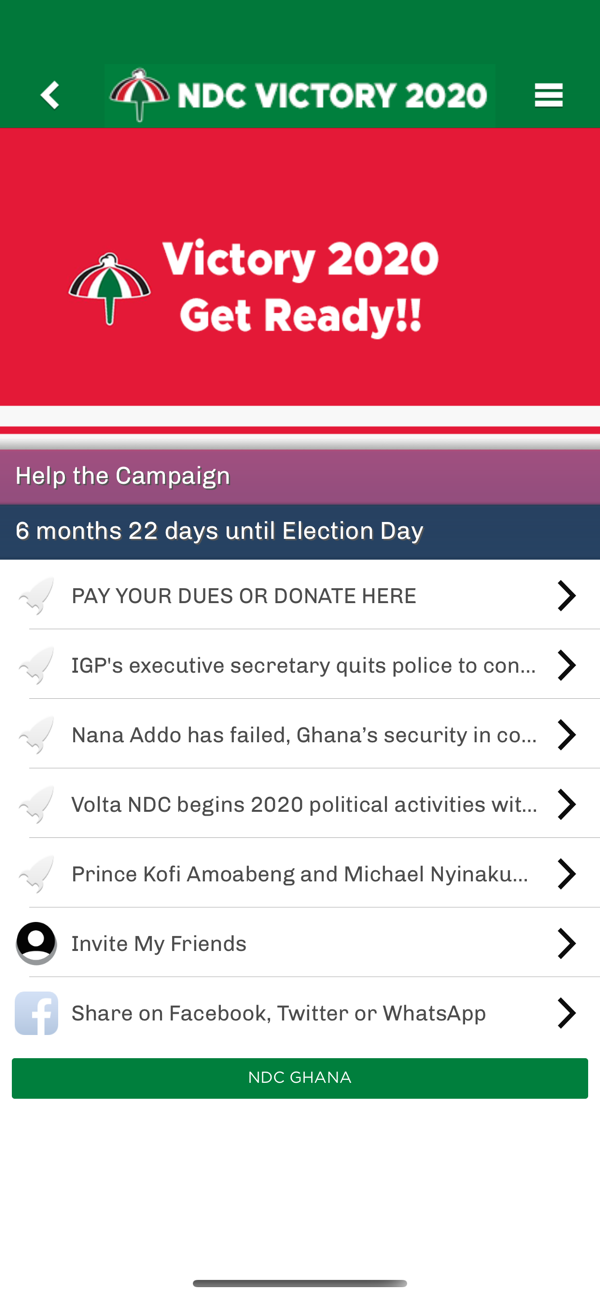Read IGP's executive secretary quits police article
The height and width of the screenshot is (1299, 600).
coord(300,665)
